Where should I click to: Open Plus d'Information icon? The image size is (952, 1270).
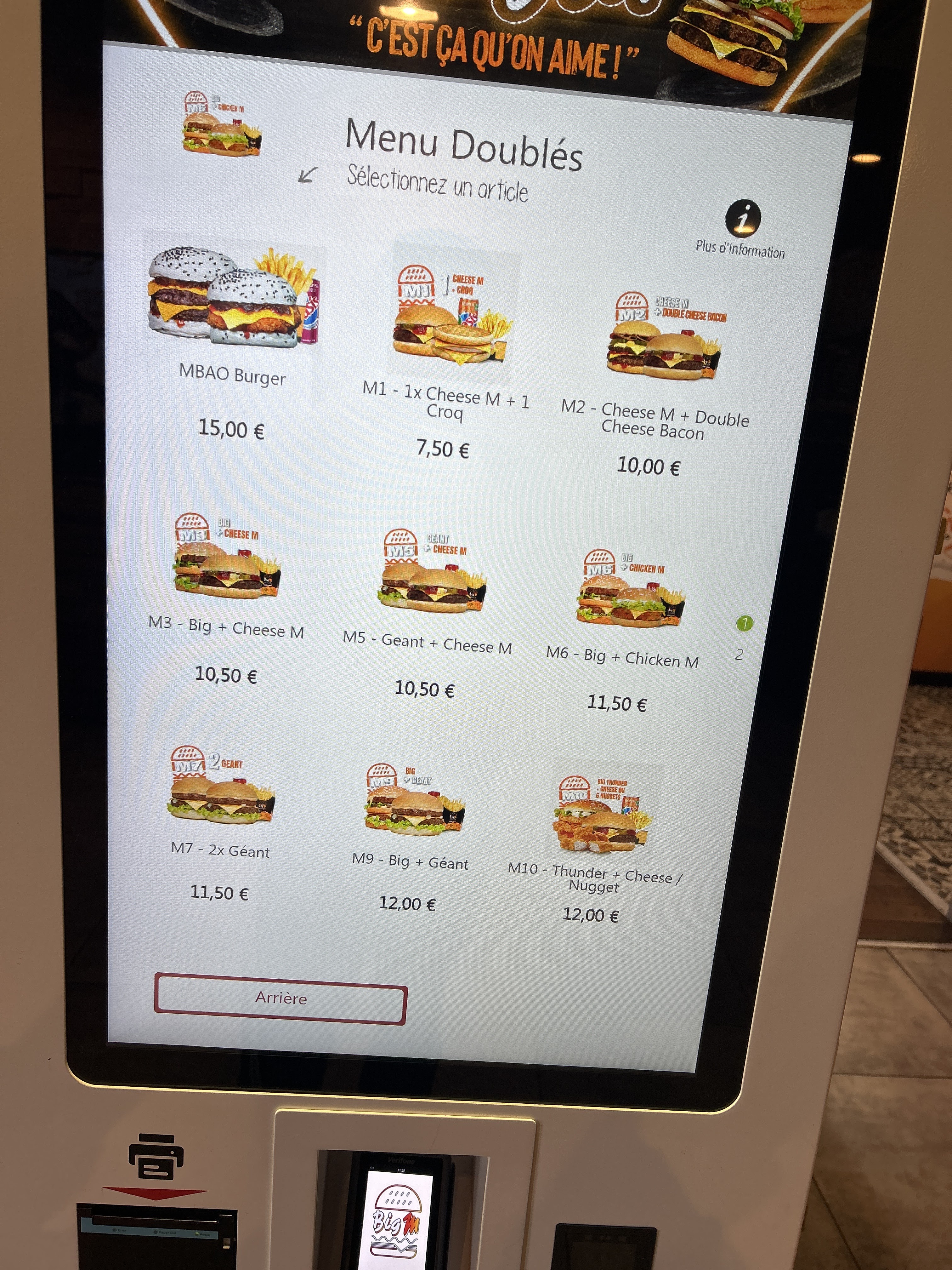[743, 218]
